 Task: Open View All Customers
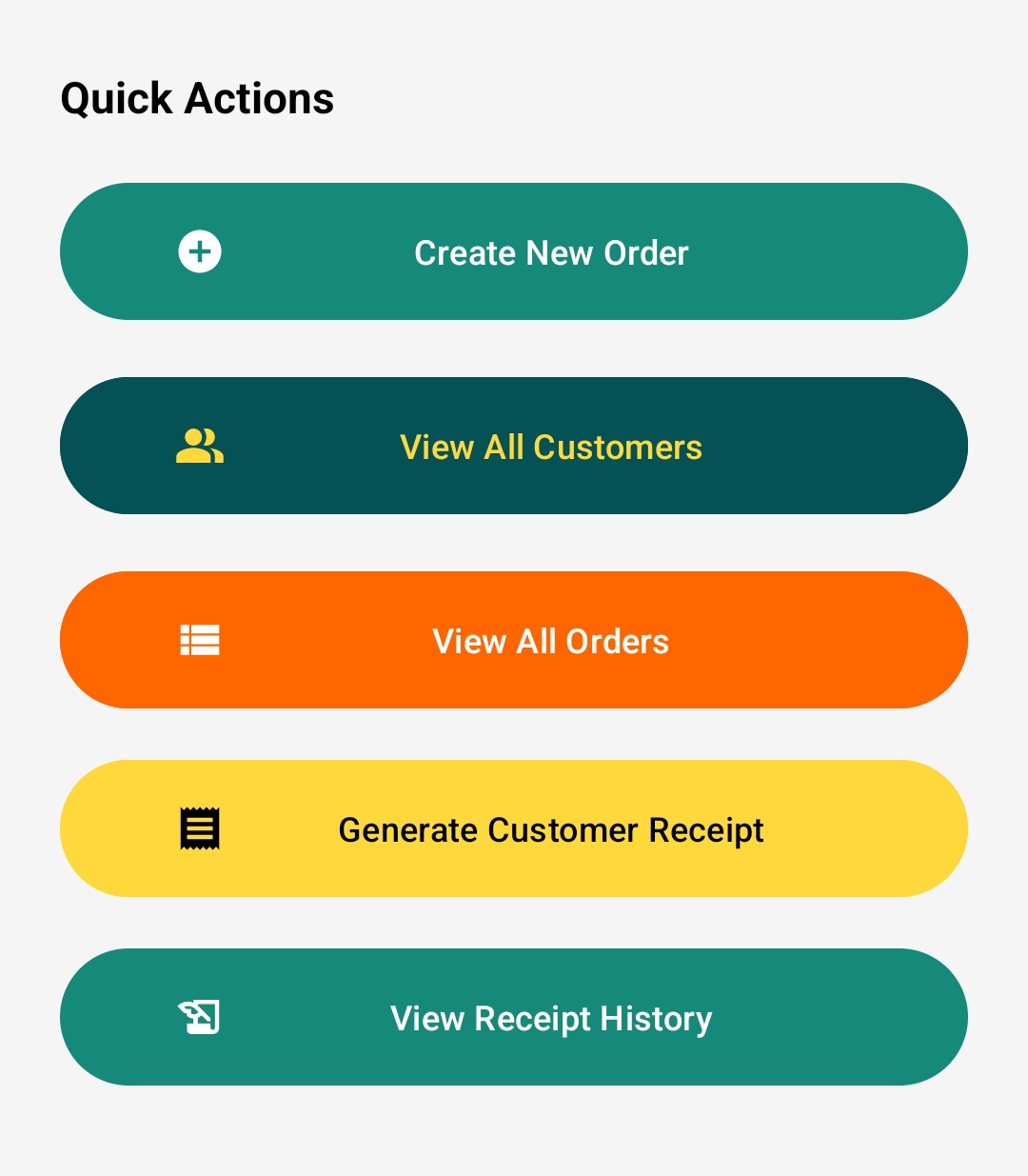514,446
